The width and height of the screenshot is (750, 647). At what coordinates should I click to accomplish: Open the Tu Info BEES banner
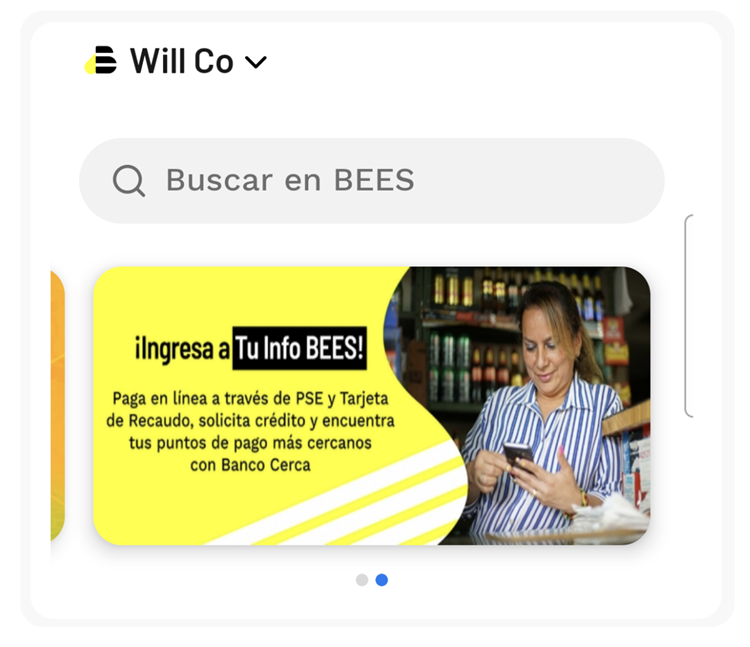(x=371, y=405)
